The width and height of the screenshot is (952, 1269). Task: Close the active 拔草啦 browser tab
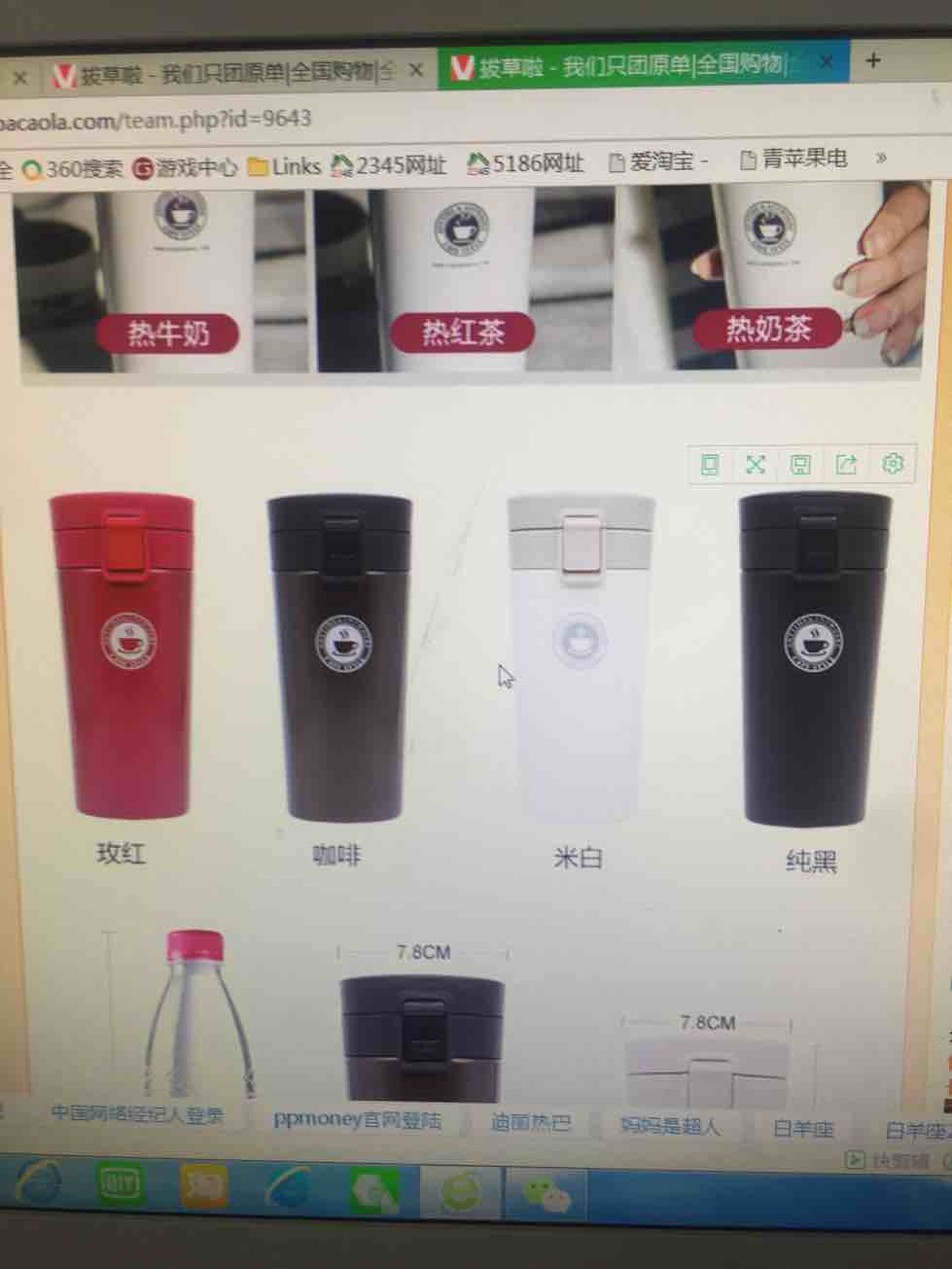tap(827, 62)
